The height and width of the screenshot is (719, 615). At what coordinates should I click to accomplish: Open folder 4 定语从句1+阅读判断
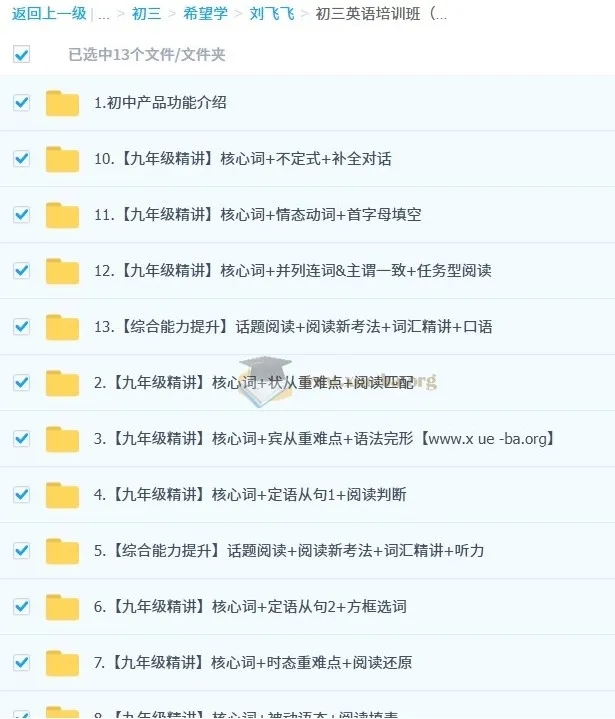click(x=249, y=494)
